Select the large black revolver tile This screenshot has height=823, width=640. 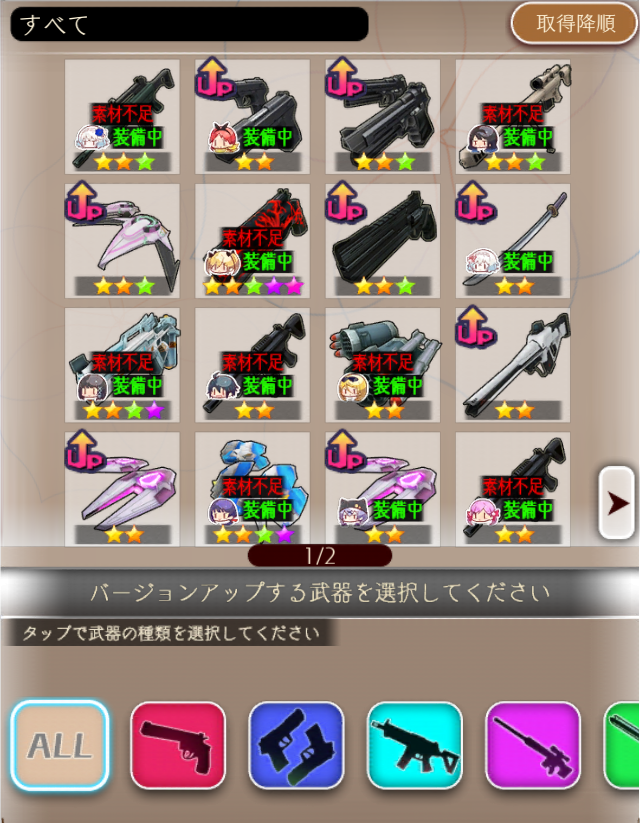382,240
